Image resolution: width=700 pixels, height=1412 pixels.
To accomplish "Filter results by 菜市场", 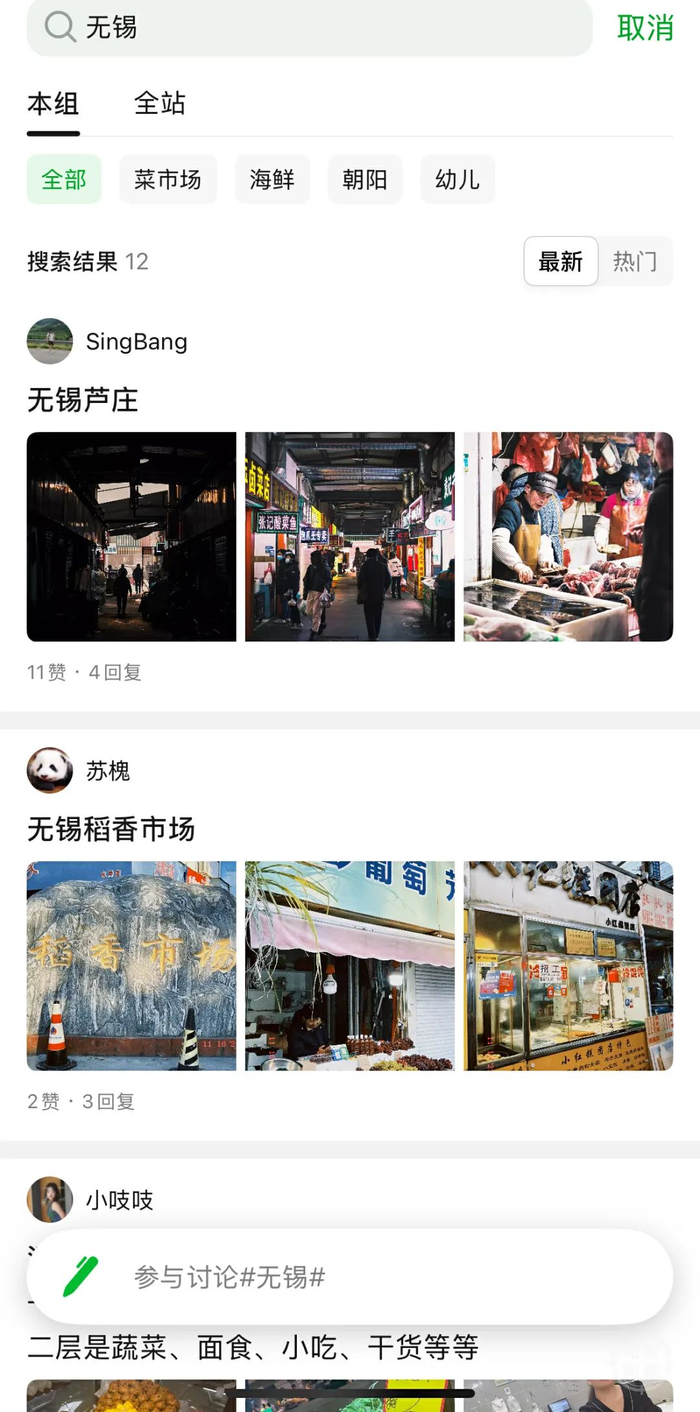I will tap(168, 180).
